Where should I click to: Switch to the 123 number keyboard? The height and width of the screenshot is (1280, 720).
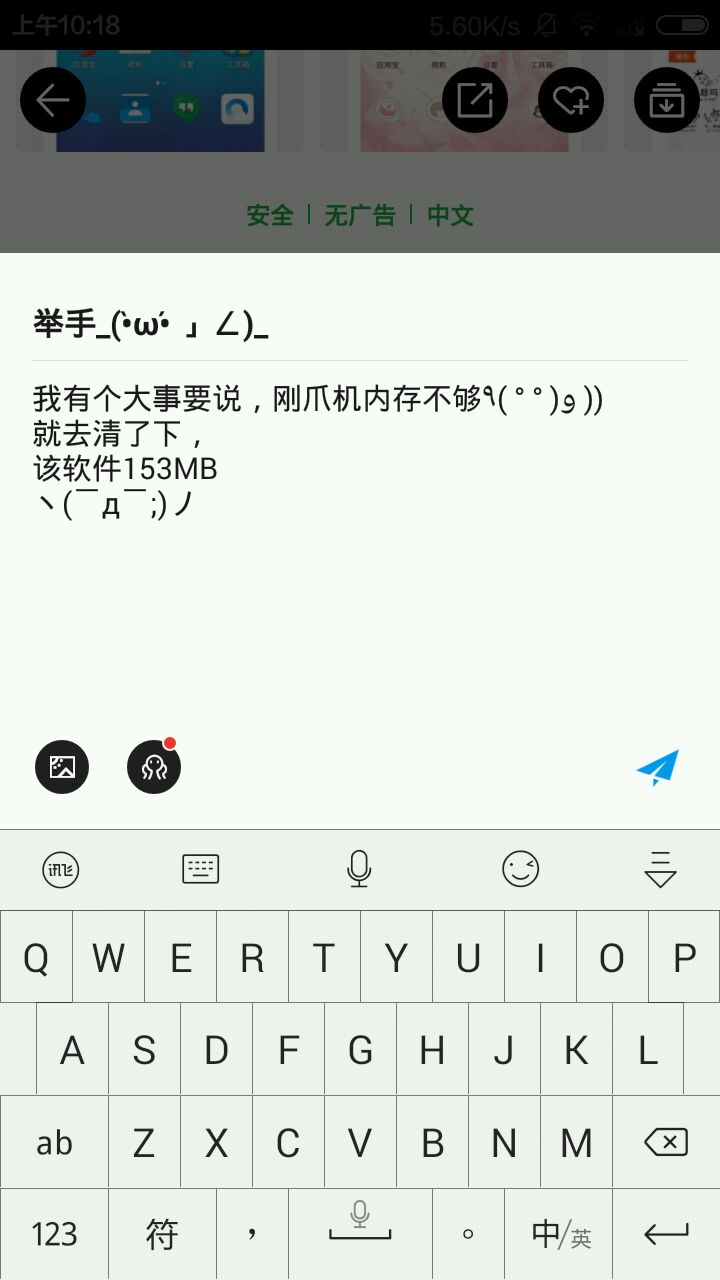click(x=54, y=1234)
